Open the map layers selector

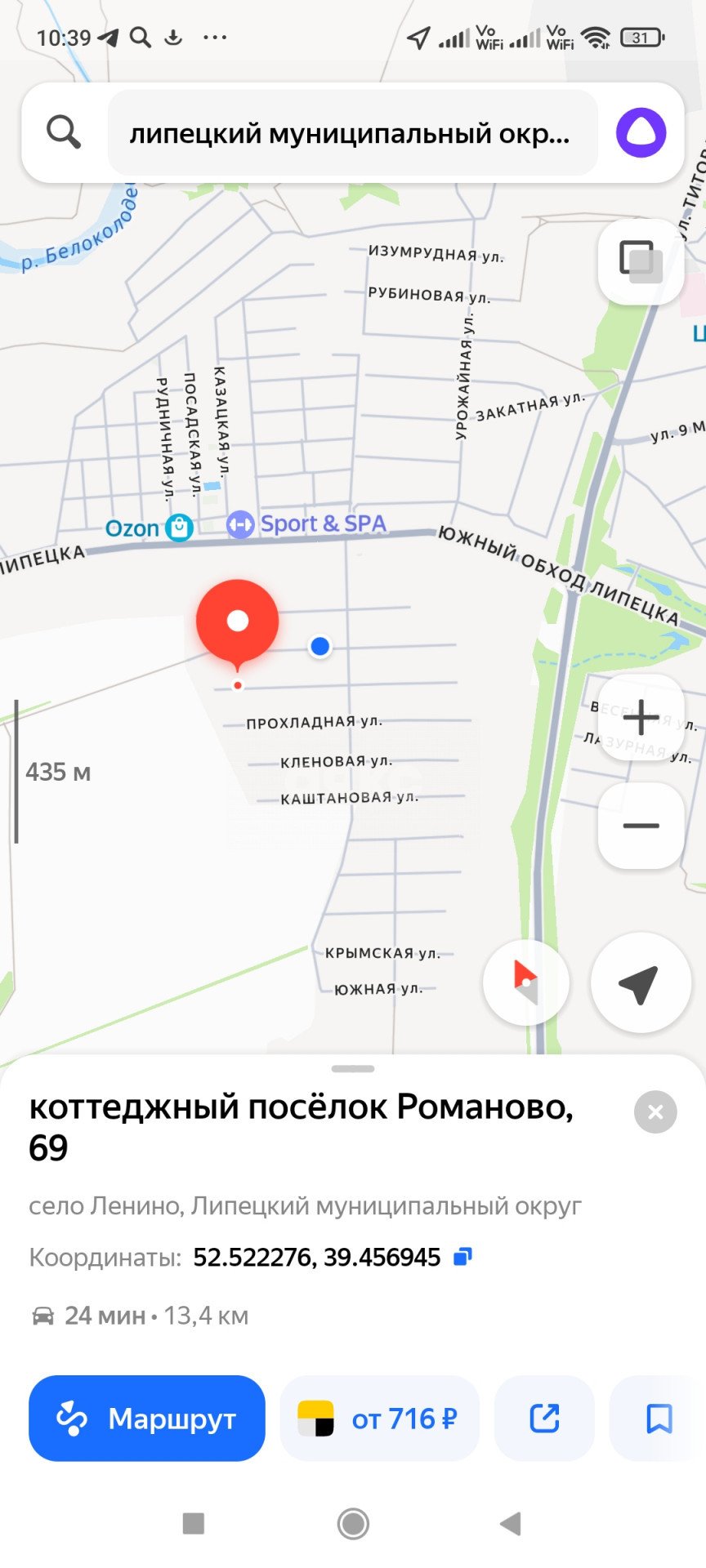[641, 262]
